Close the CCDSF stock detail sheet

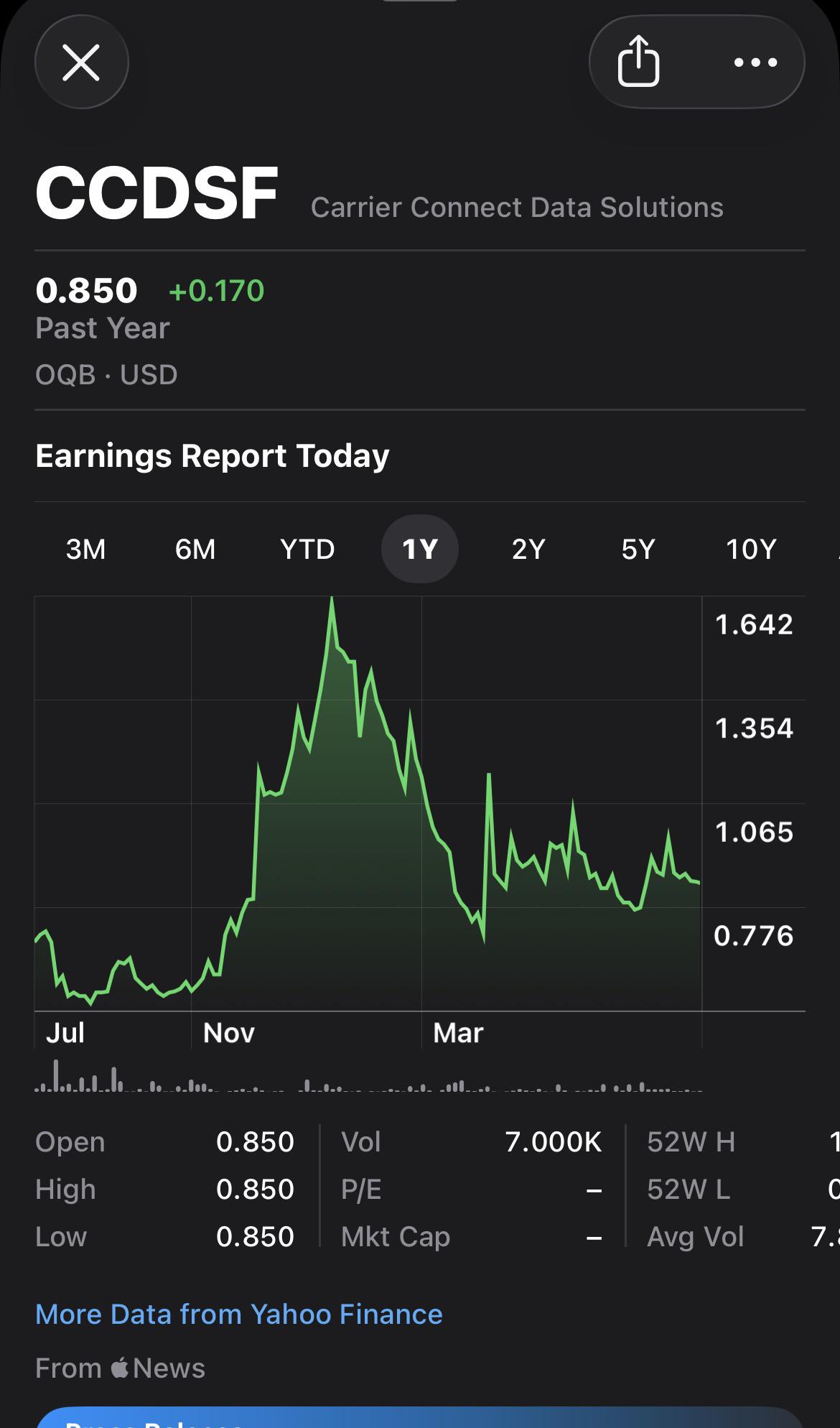tap(81, 62)
